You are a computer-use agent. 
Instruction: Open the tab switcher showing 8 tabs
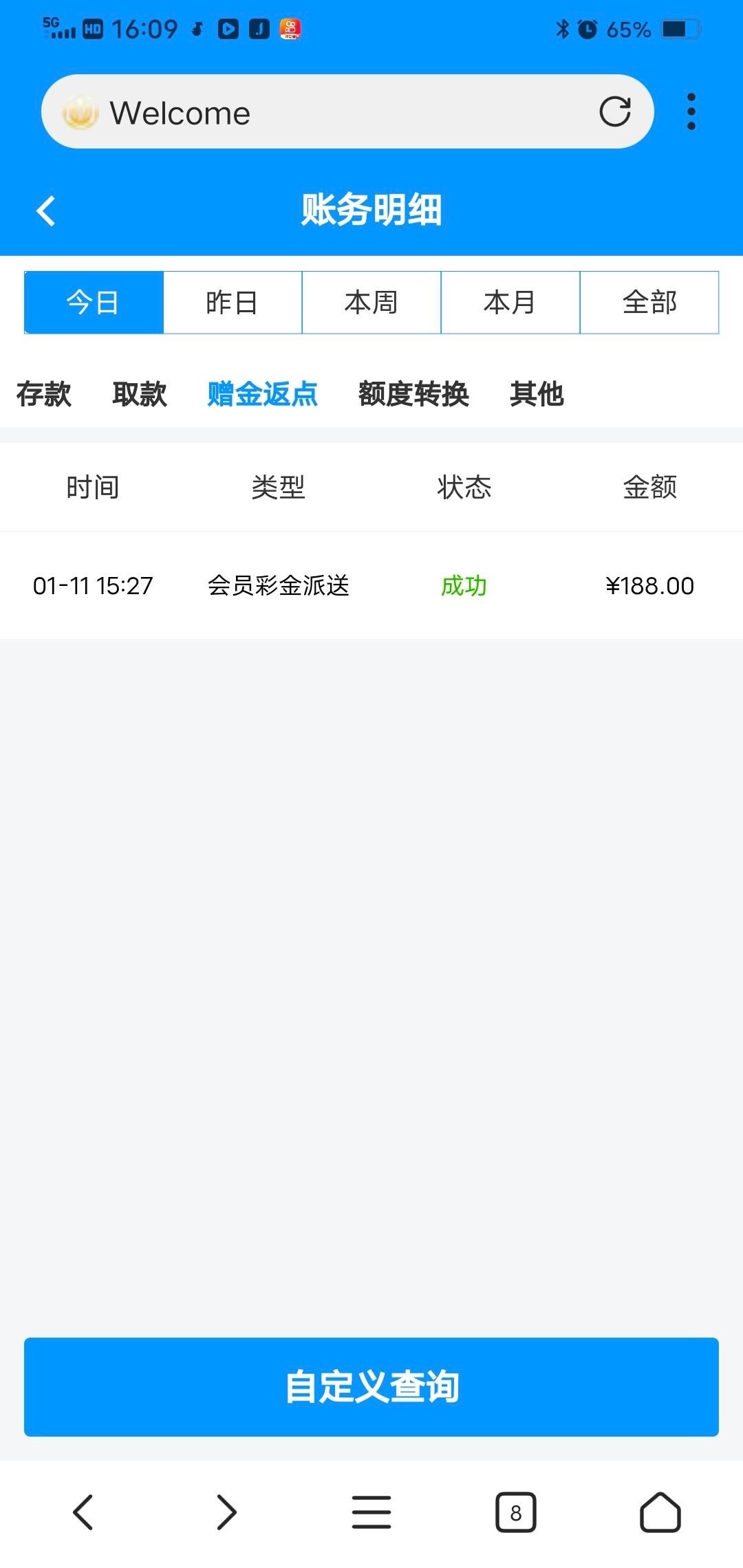(x=516, y=1512)
